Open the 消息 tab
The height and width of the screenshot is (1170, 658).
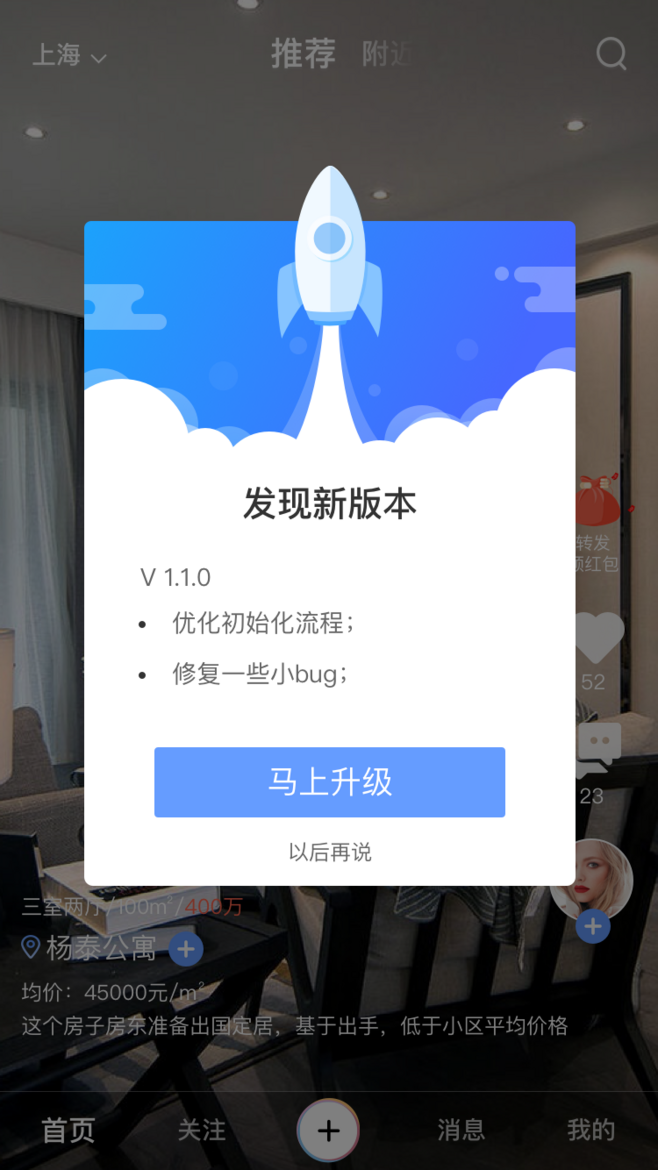click(x=461, y=1130)
